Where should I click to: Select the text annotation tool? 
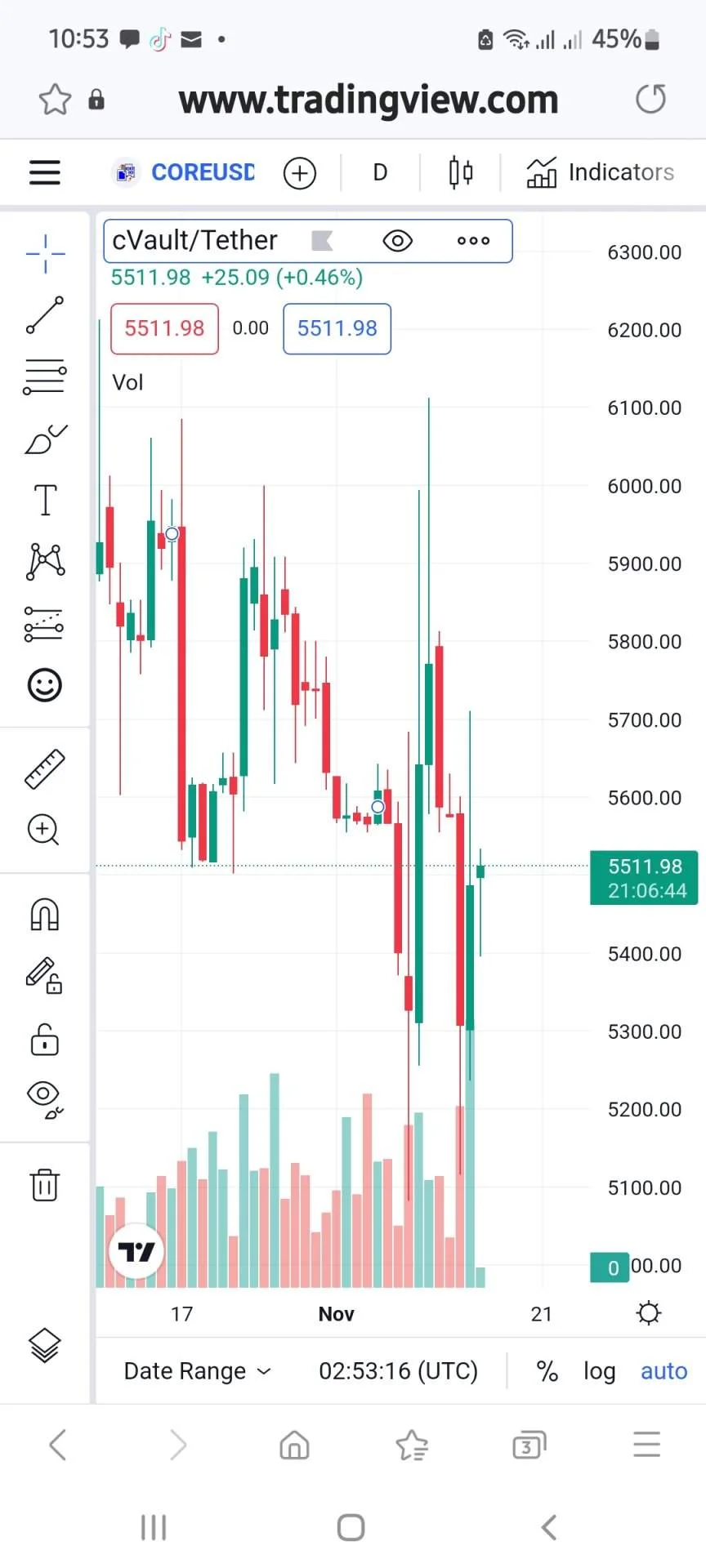tap(45, 500)
